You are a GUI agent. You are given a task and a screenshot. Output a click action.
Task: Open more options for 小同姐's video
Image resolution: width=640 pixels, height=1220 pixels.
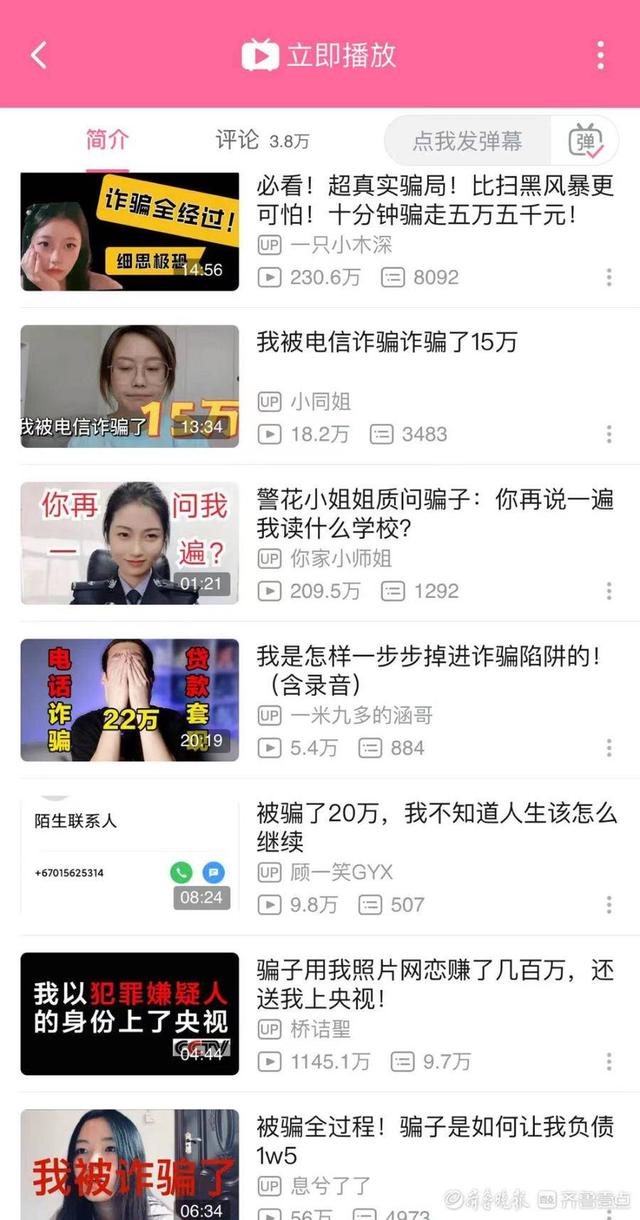tap(609, 434)
